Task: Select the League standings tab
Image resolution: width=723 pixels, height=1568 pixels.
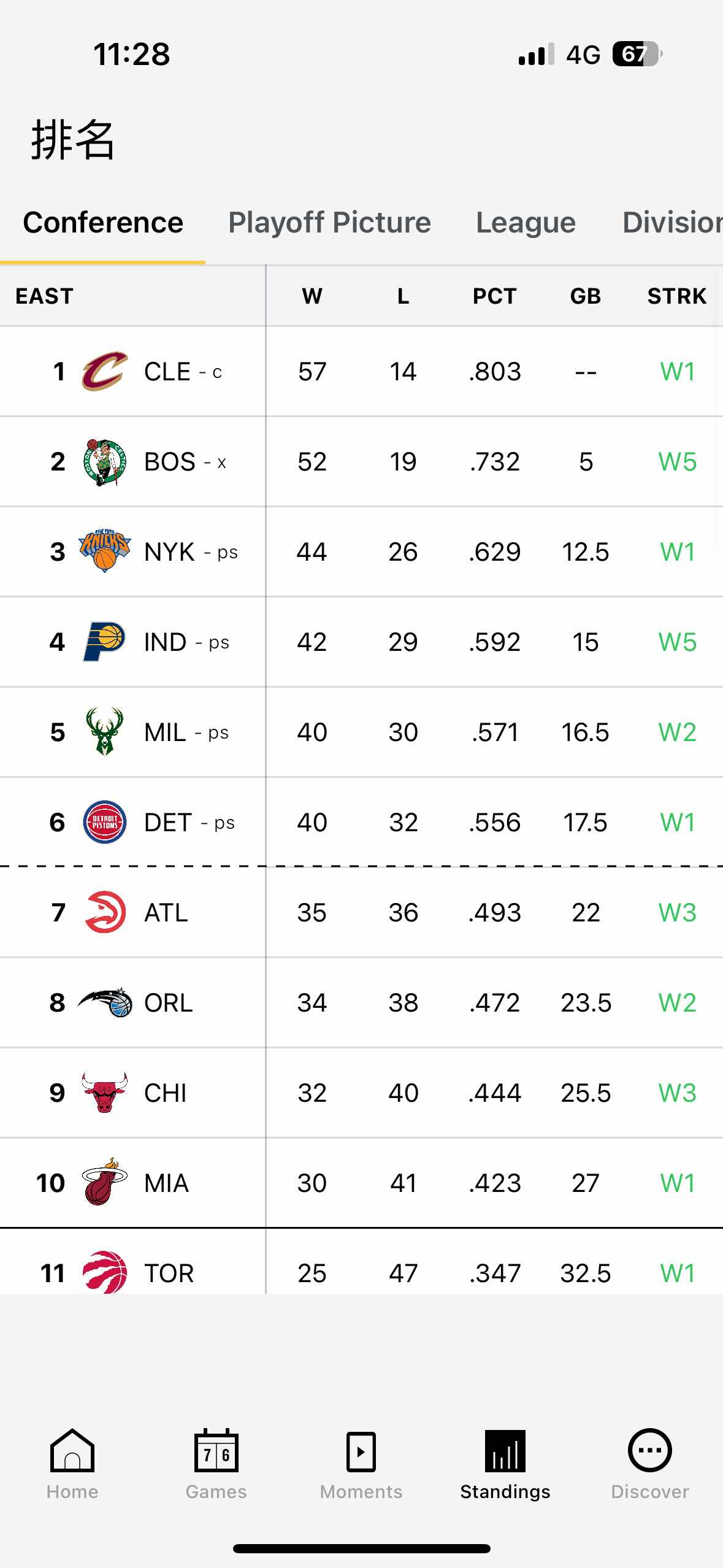Action: click(526, 222)
